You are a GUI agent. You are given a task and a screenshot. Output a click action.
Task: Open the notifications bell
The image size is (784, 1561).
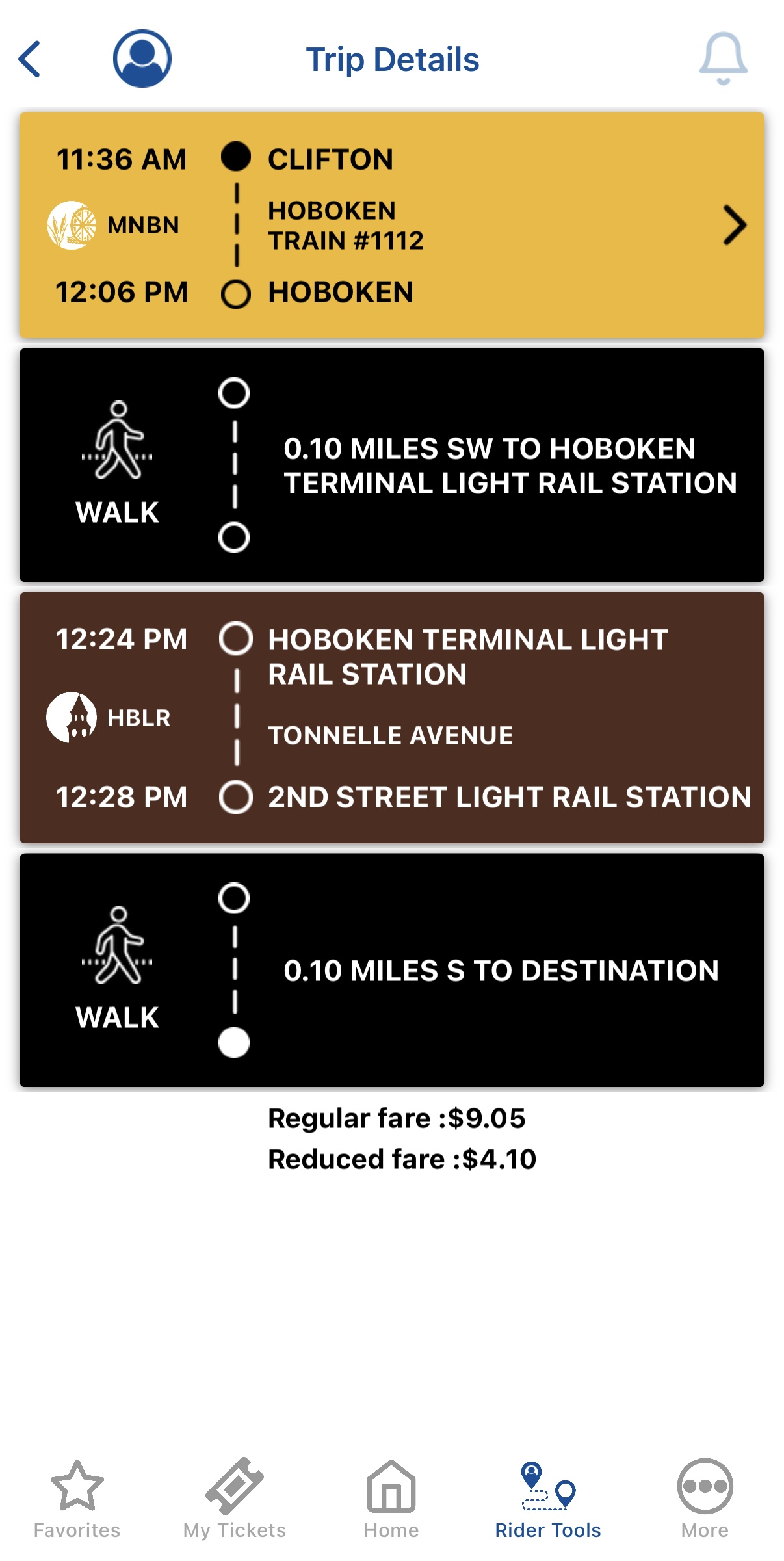(723, 59)
